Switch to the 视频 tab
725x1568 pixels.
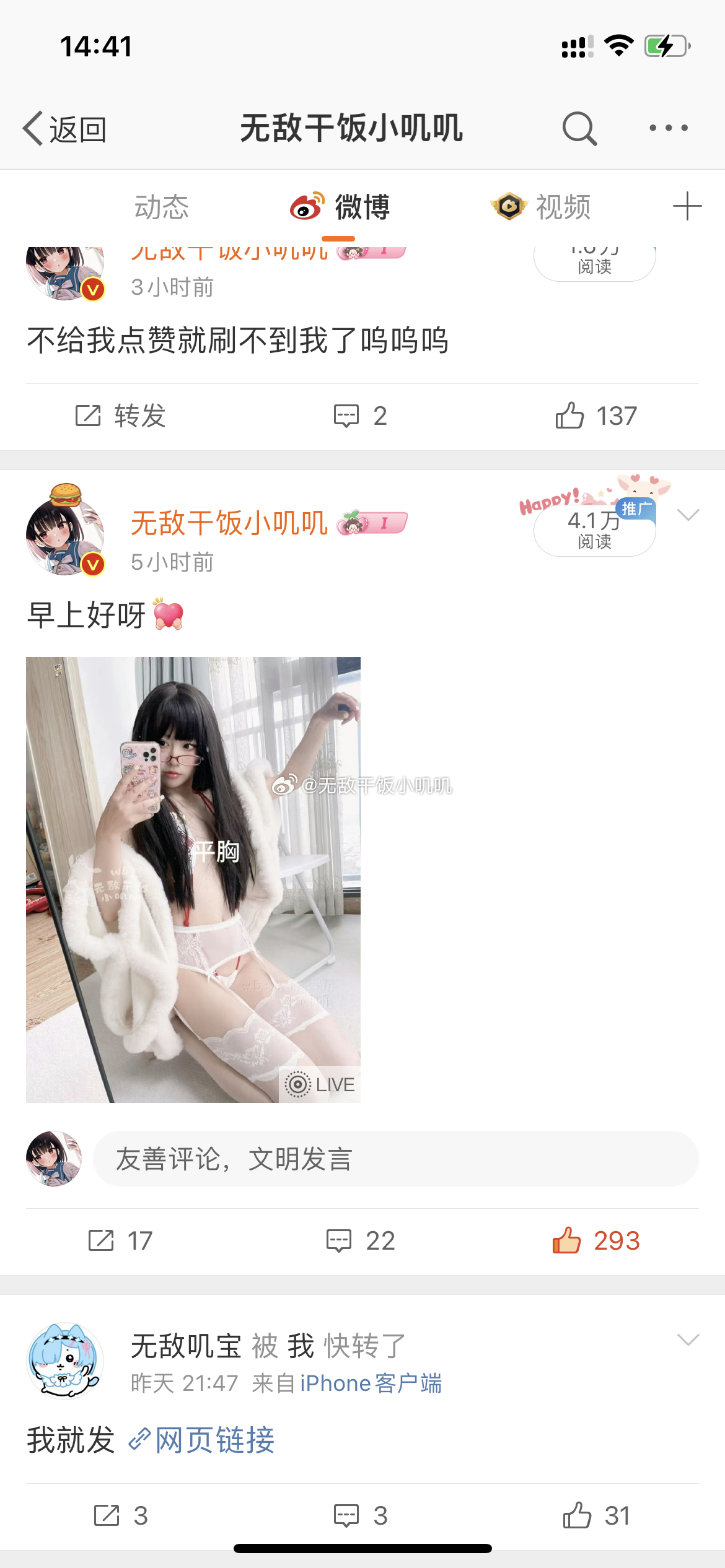(x=540, y=207)
